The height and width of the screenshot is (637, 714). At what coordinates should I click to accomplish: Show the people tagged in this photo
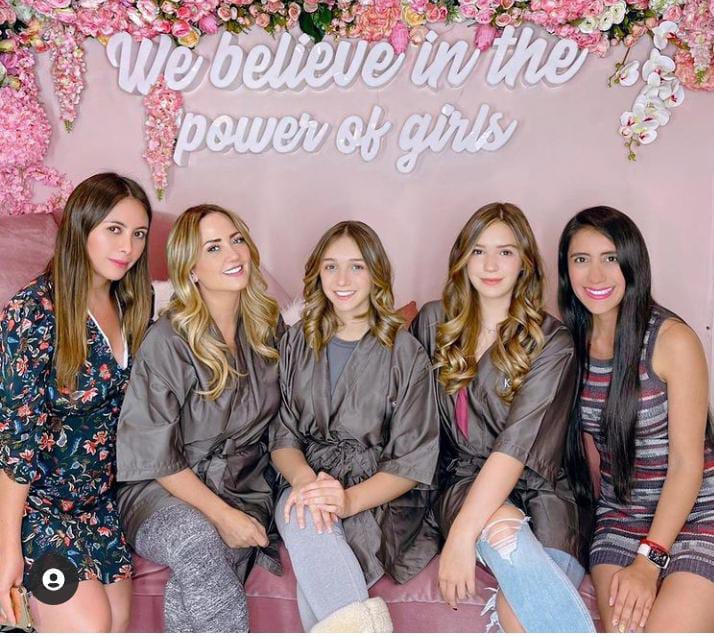pyautogui.click(x=53, y=580)
